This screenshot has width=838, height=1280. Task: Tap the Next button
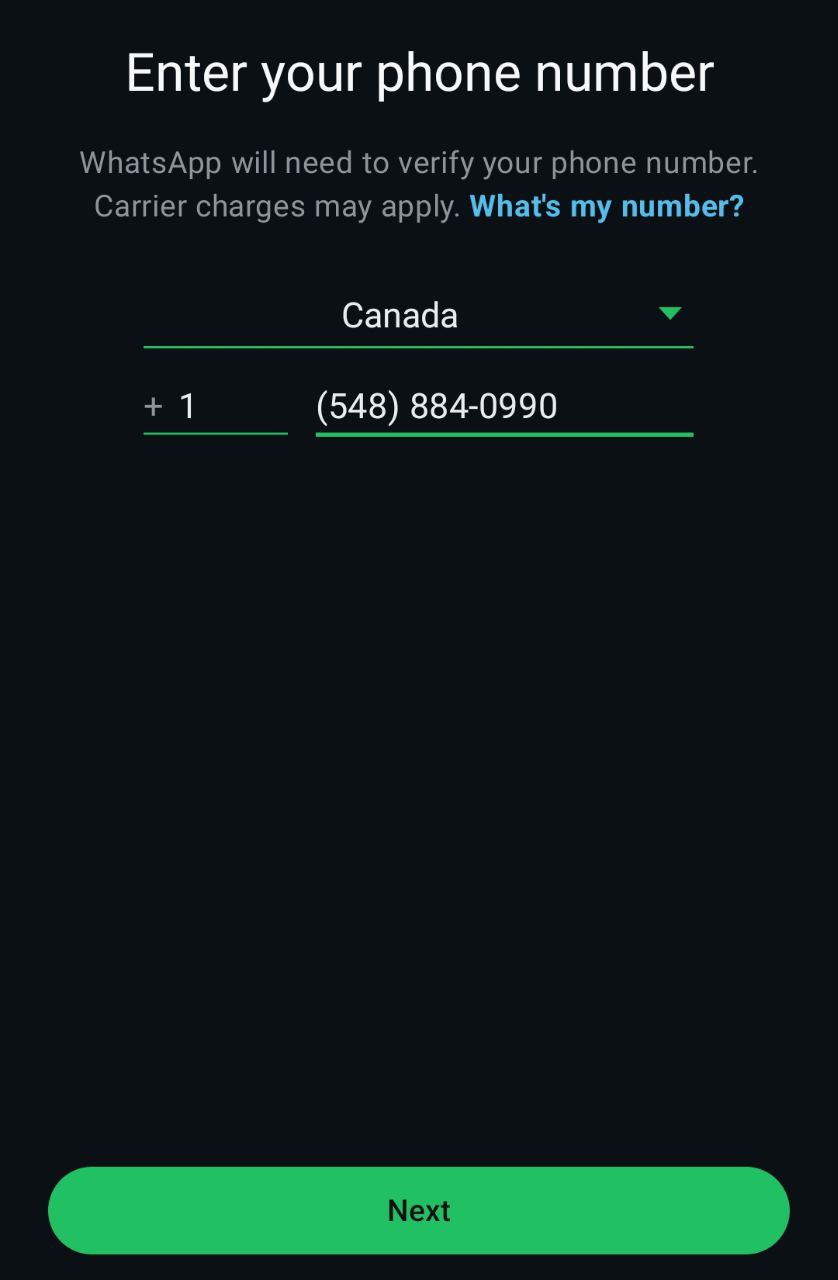click(x=419, y=1210)
